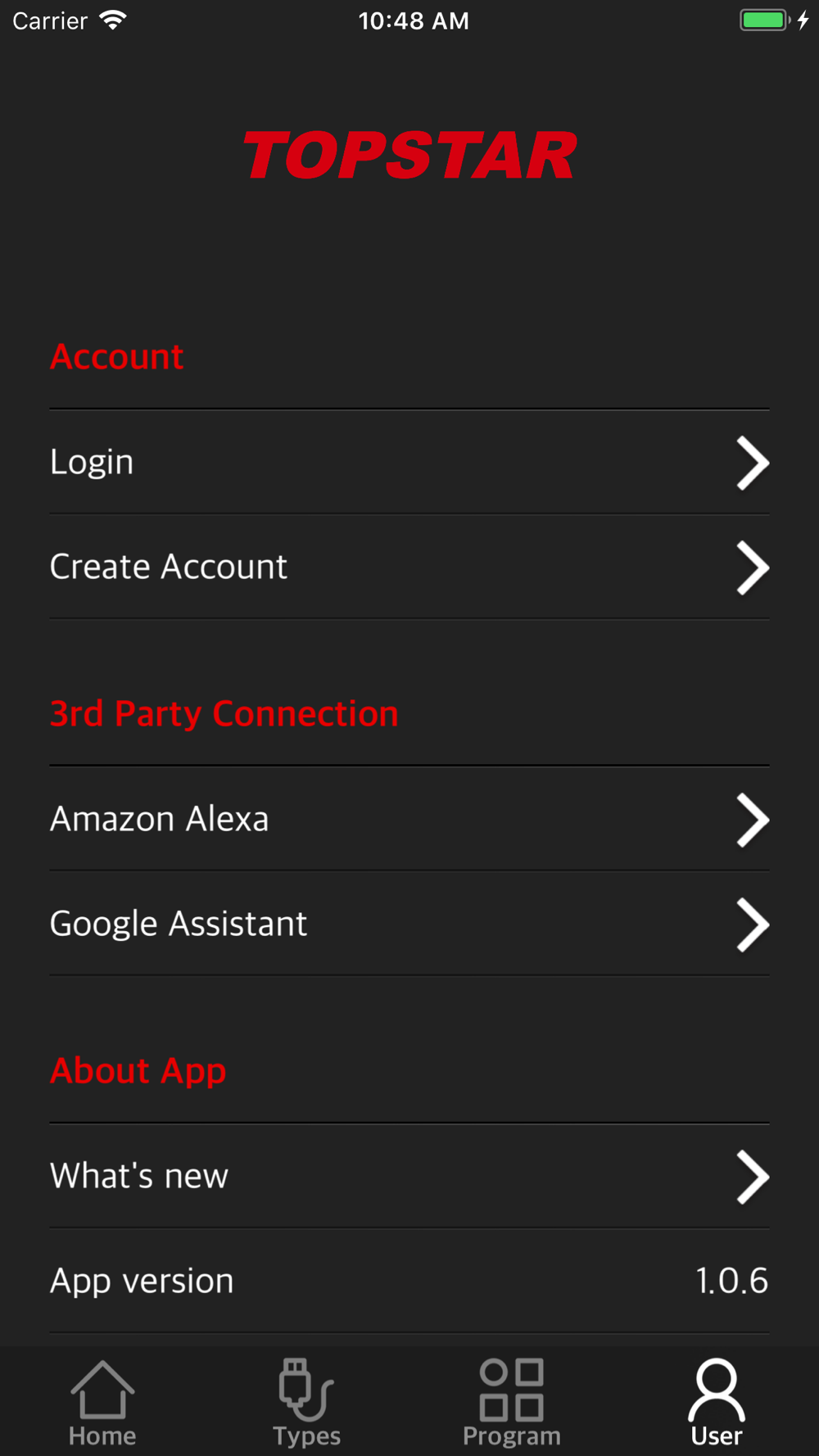Open Create Account

tap(409, 567)
